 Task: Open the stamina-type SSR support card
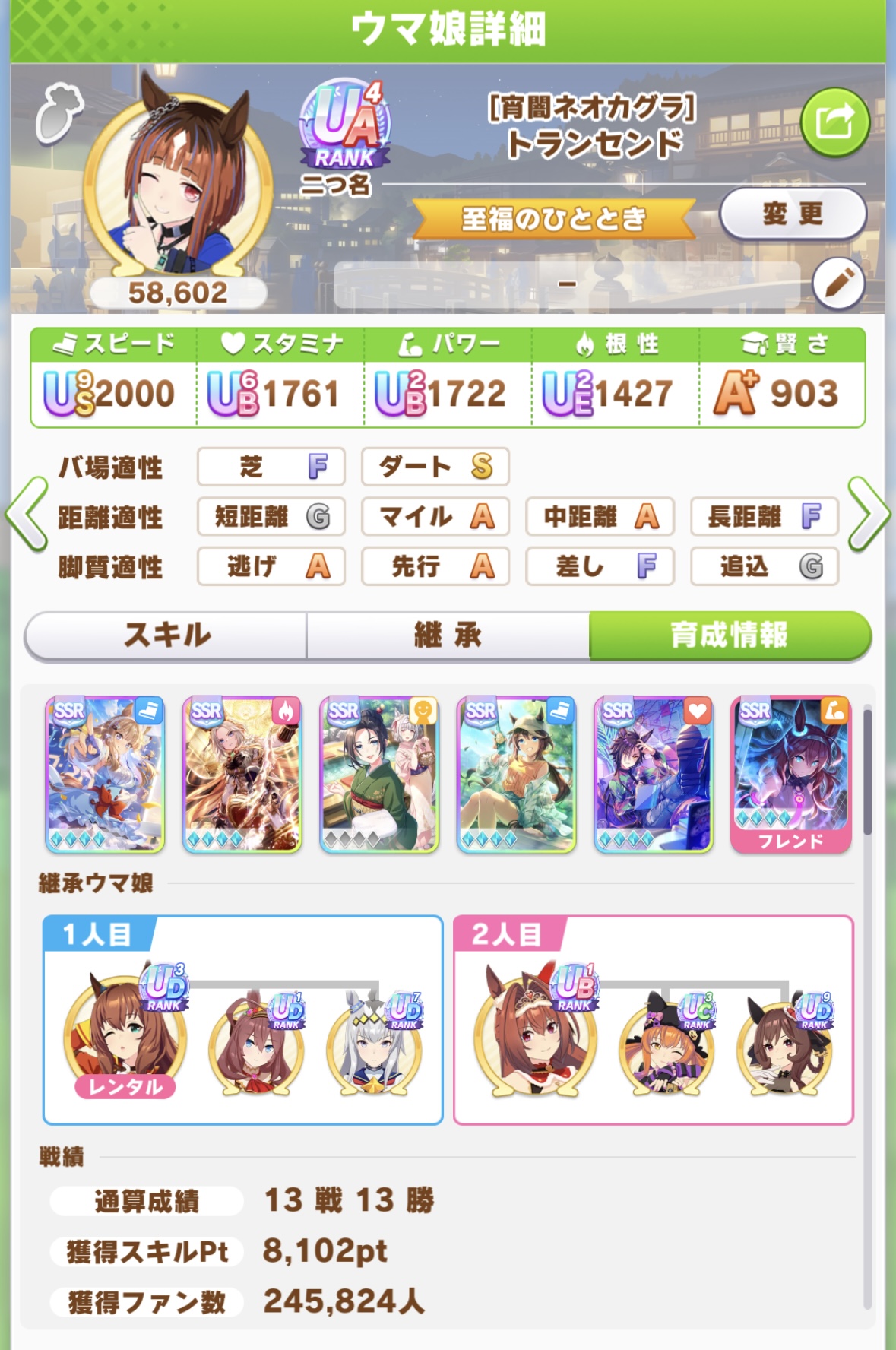(x=653, y=774)
